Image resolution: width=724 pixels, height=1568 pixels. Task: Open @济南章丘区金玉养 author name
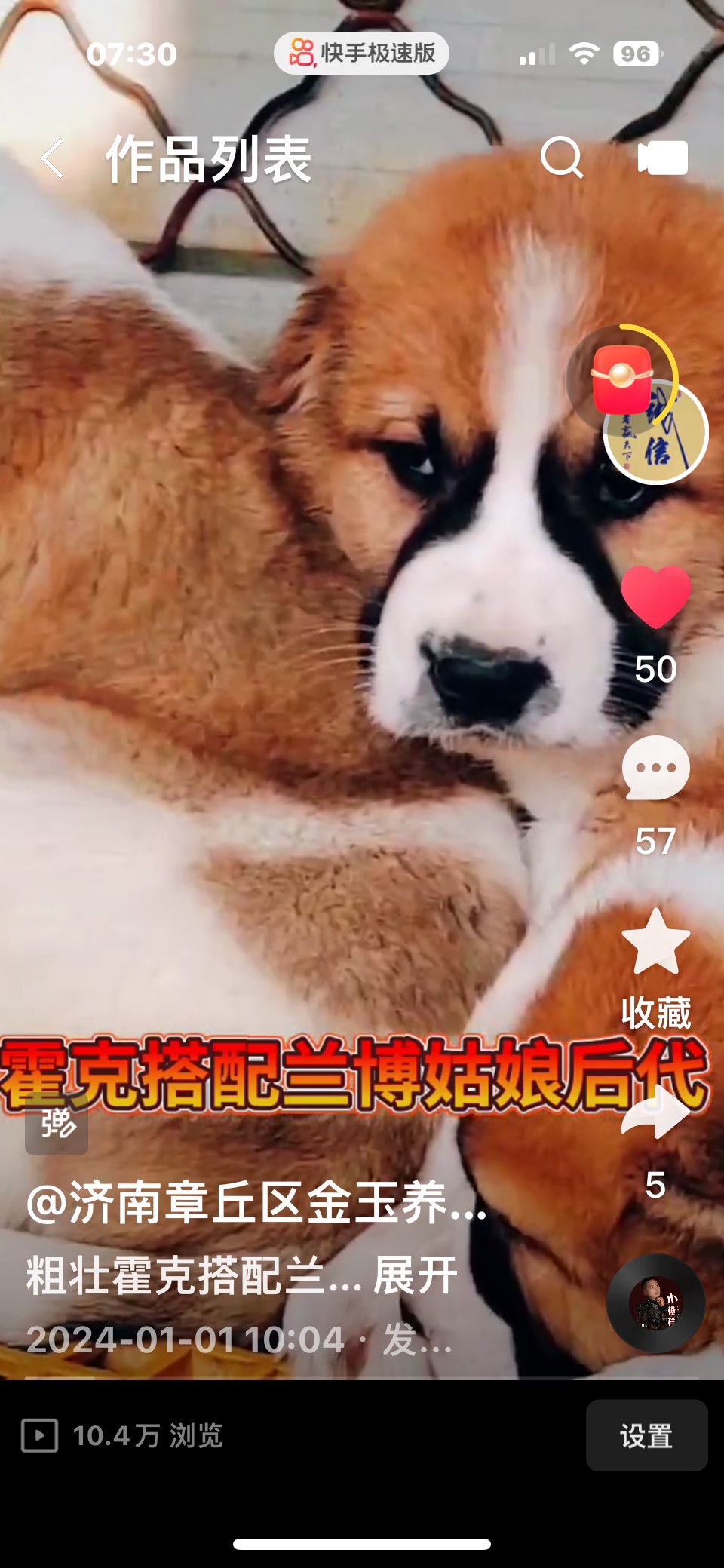pos(256,1203)
